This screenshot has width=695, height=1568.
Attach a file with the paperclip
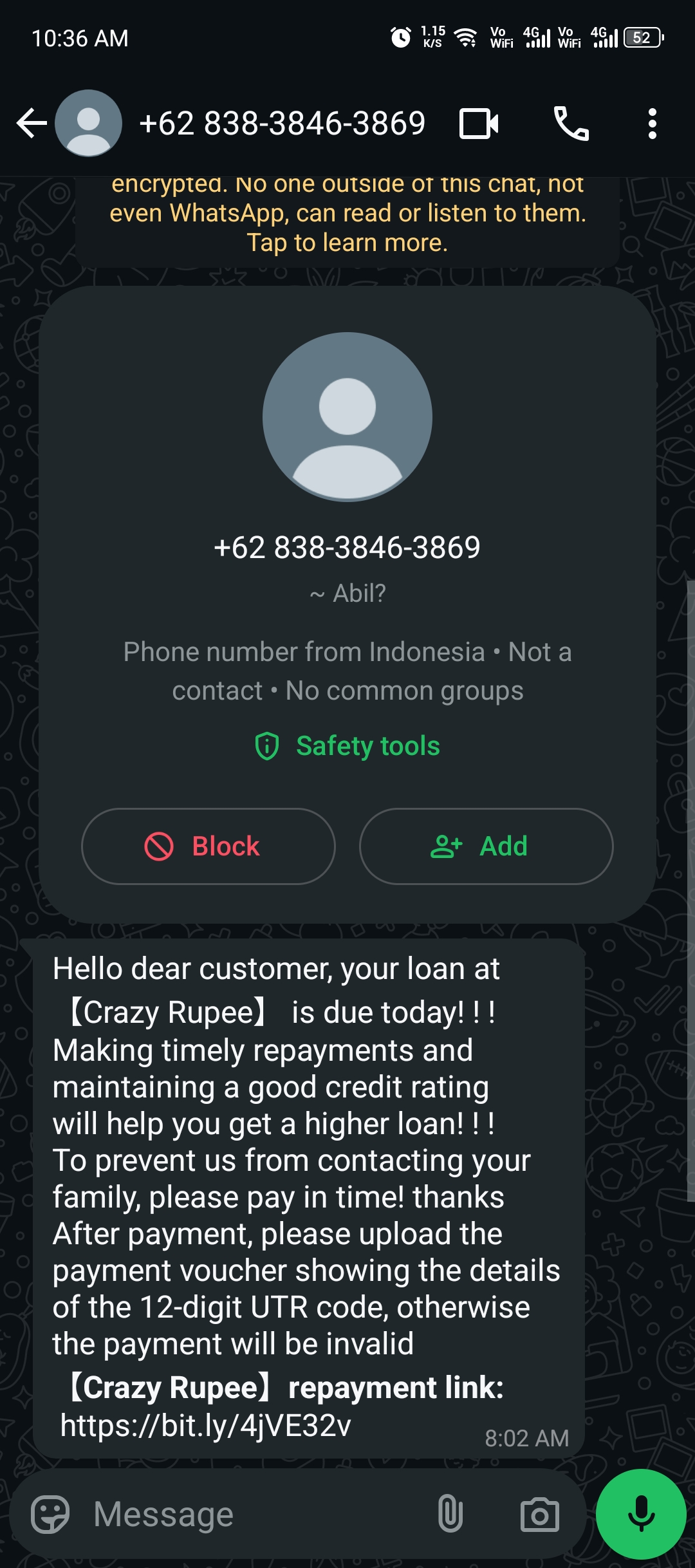[x=450, y=1514]
